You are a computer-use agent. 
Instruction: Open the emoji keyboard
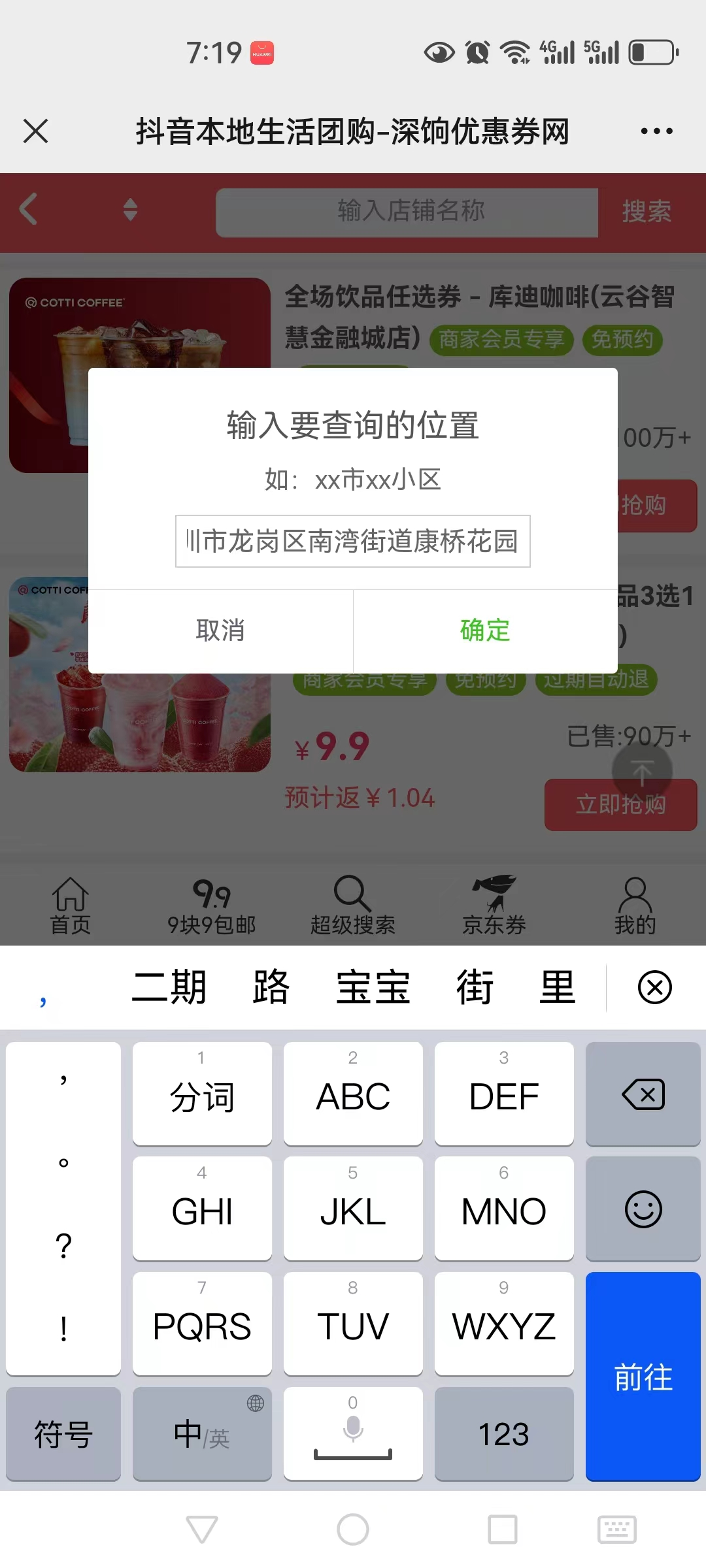tap(643, 1209)
